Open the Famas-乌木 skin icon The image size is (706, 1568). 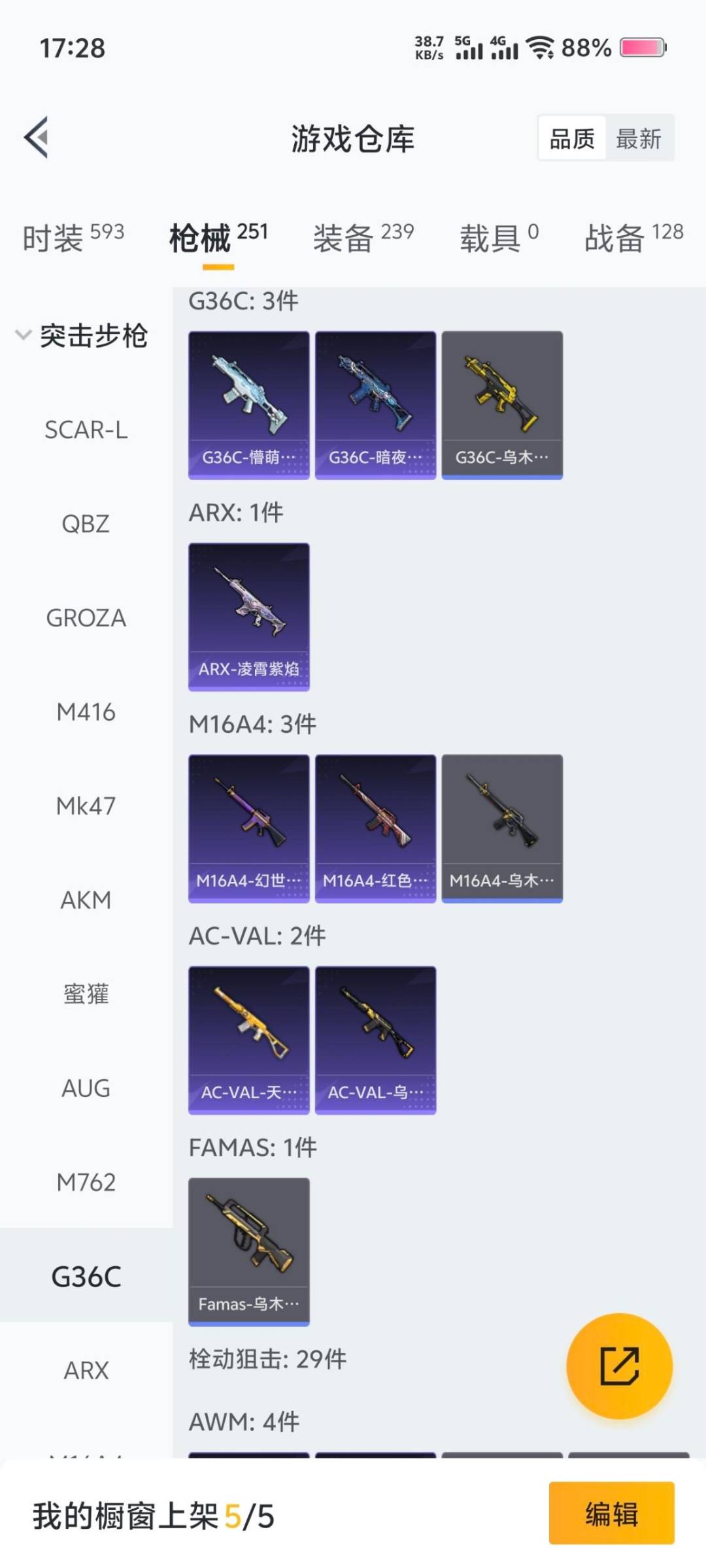coord(248,1251)
